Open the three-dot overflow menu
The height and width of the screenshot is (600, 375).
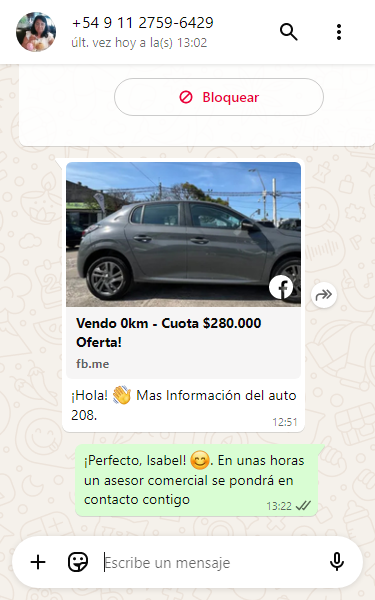pyautogui.click(x=339, y=32)
